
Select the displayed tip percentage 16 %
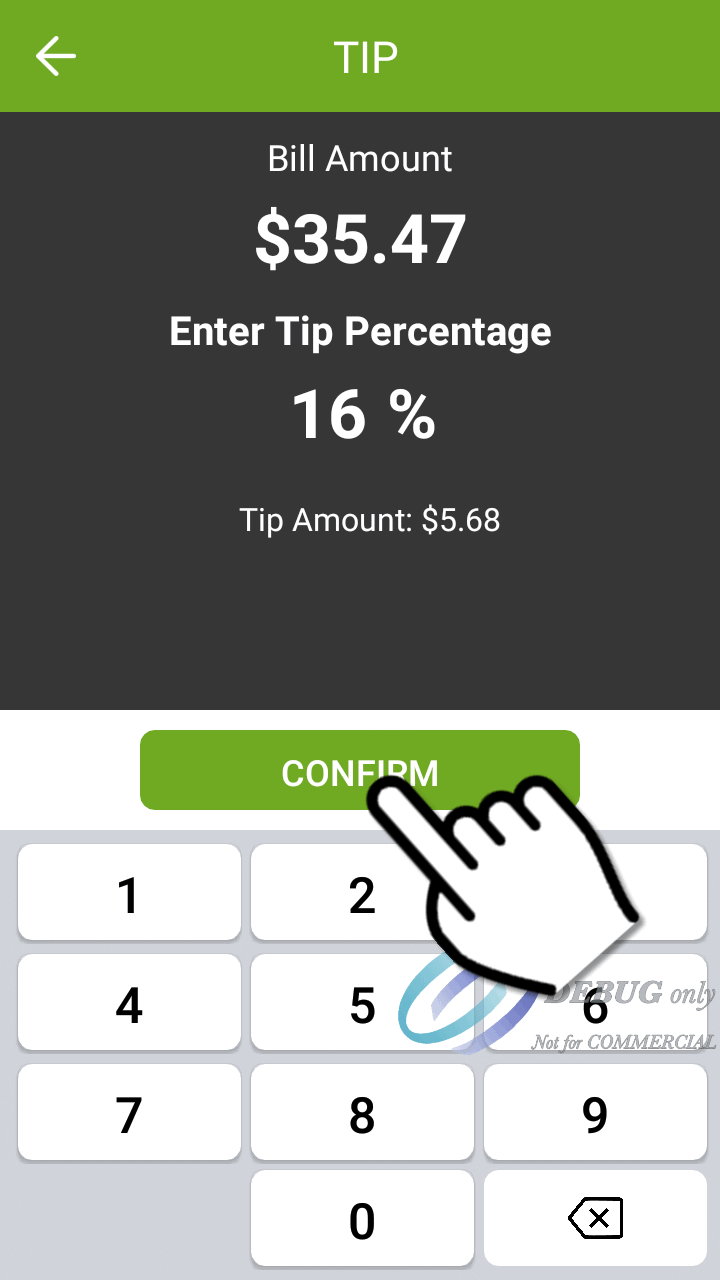pyautogui.click(x=362, y=414)
